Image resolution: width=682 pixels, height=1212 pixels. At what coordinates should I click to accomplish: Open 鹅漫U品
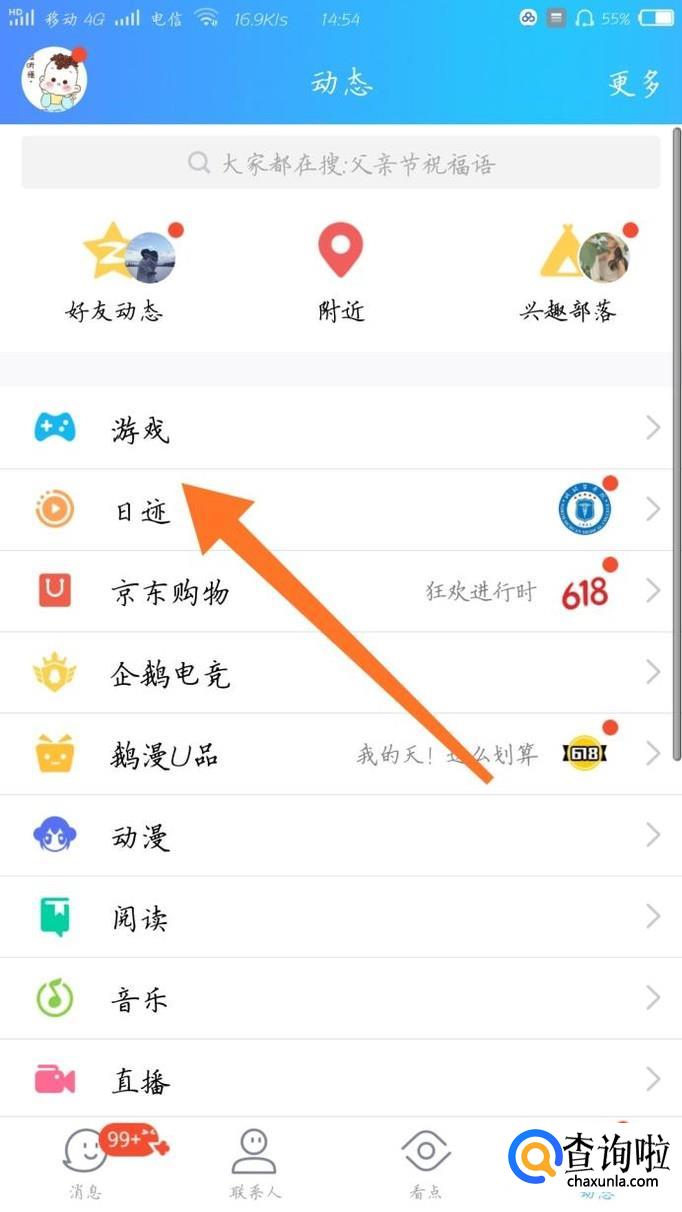(x=340, y=754)
